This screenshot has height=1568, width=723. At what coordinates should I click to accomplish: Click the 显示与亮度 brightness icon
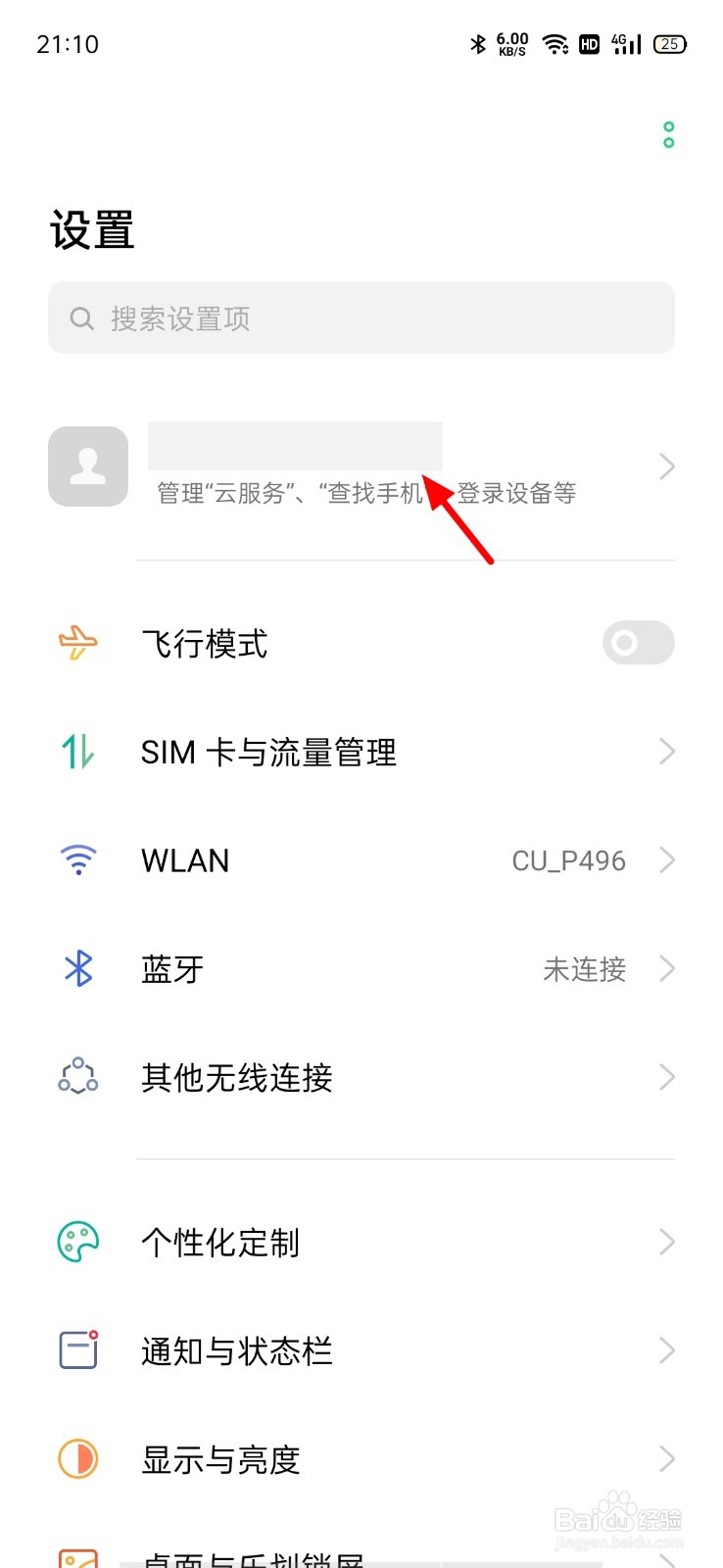coord(77,1459)
